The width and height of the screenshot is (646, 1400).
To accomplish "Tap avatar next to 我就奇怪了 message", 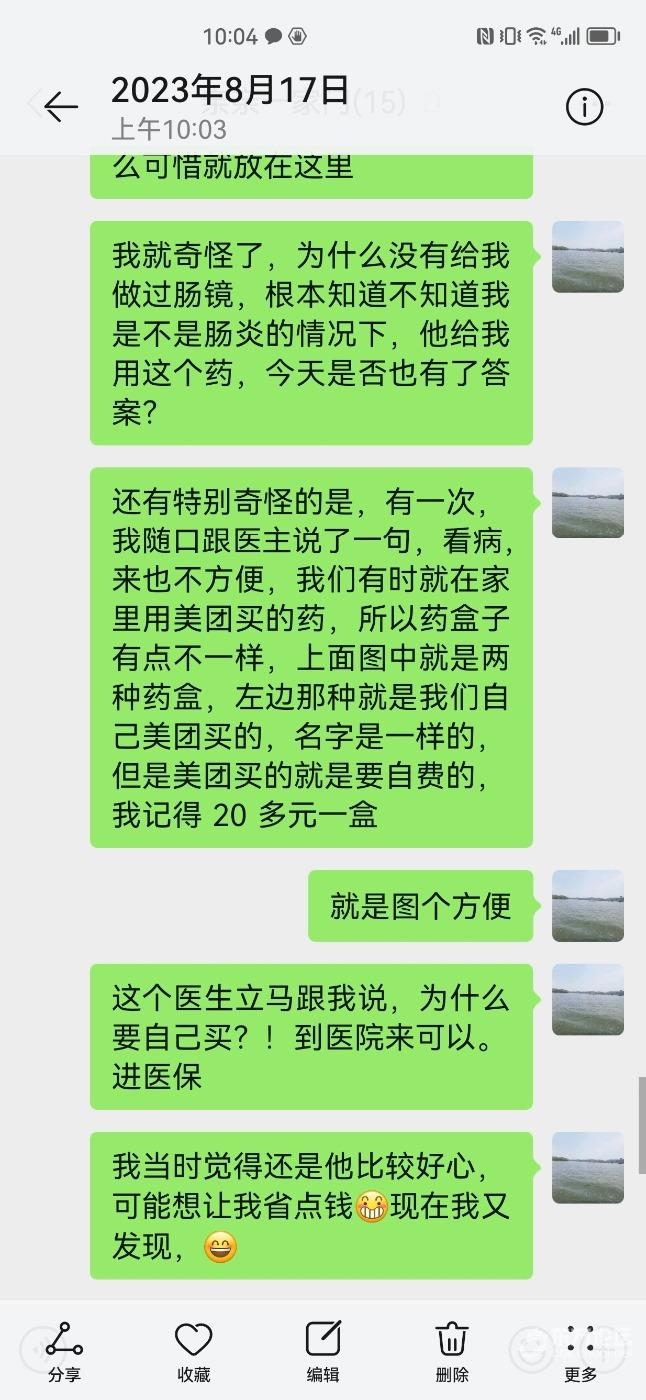I will point(588,257).
